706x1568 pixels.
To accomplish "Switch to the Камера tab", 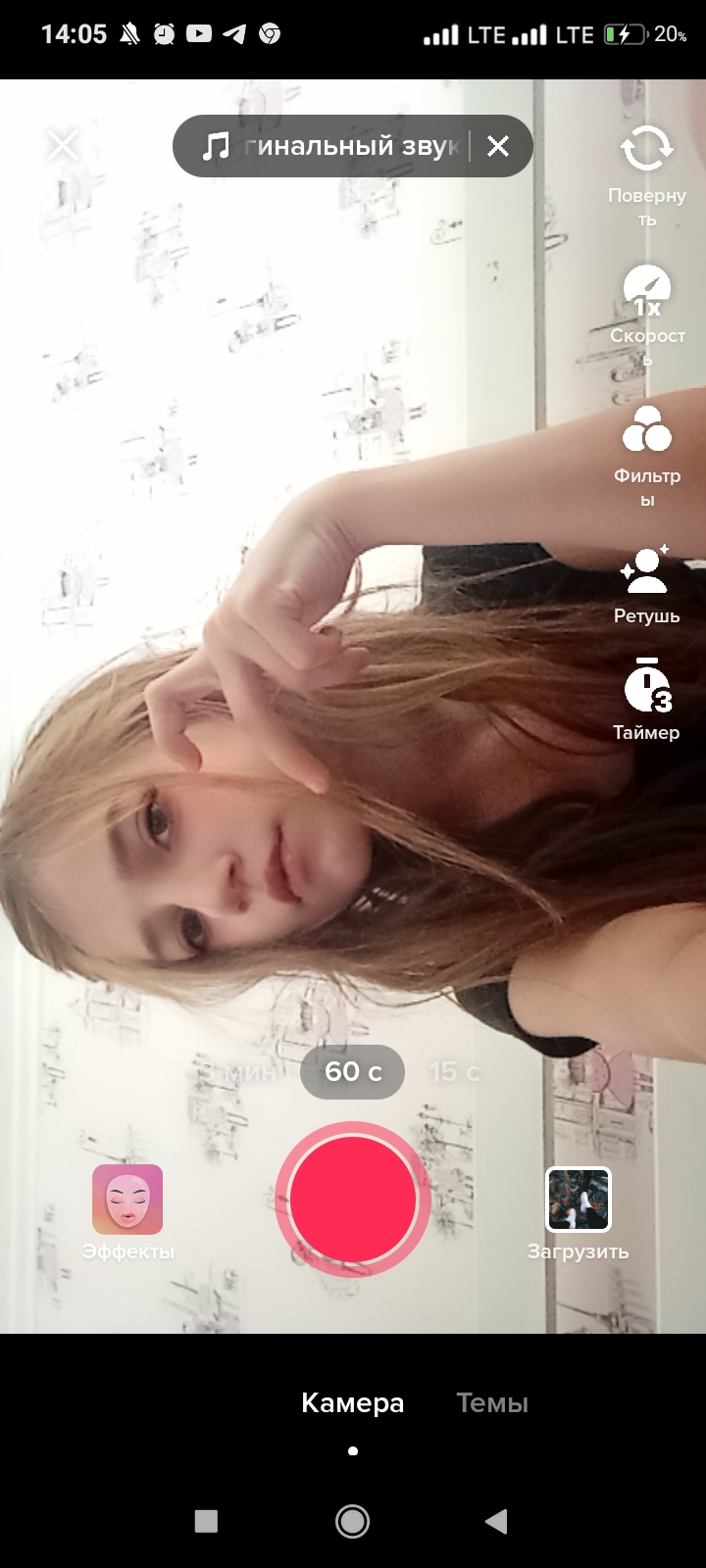I will [352, 1402].
